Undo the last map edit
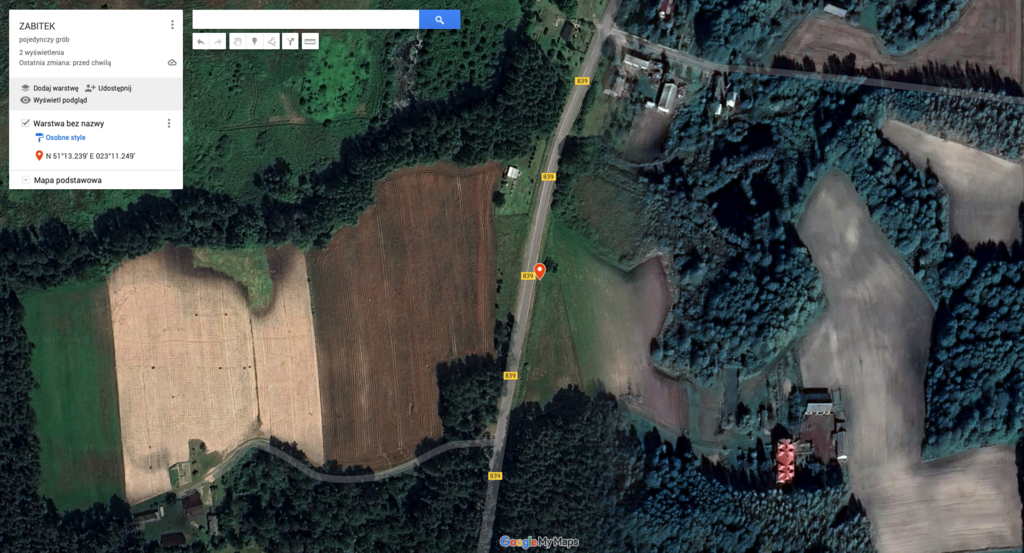 pyautogui.click(x=201, y=42)
